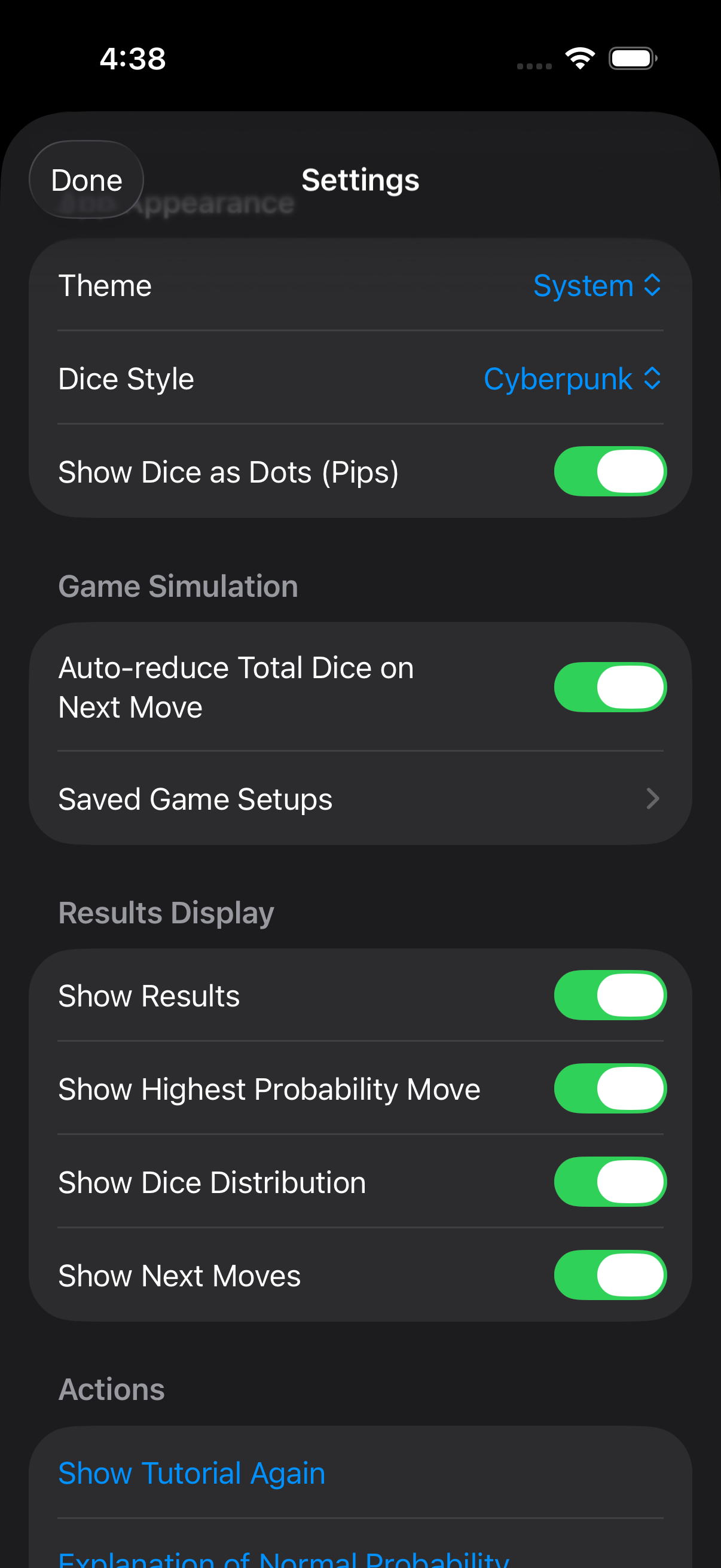Tap the cellular signal dots

tap(534, 66)
